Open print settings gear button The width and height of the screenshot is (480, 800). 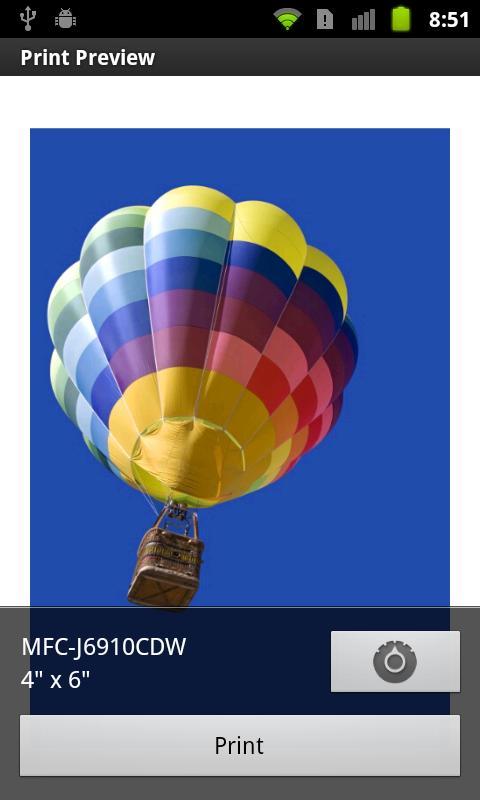[x=395, y=661]
